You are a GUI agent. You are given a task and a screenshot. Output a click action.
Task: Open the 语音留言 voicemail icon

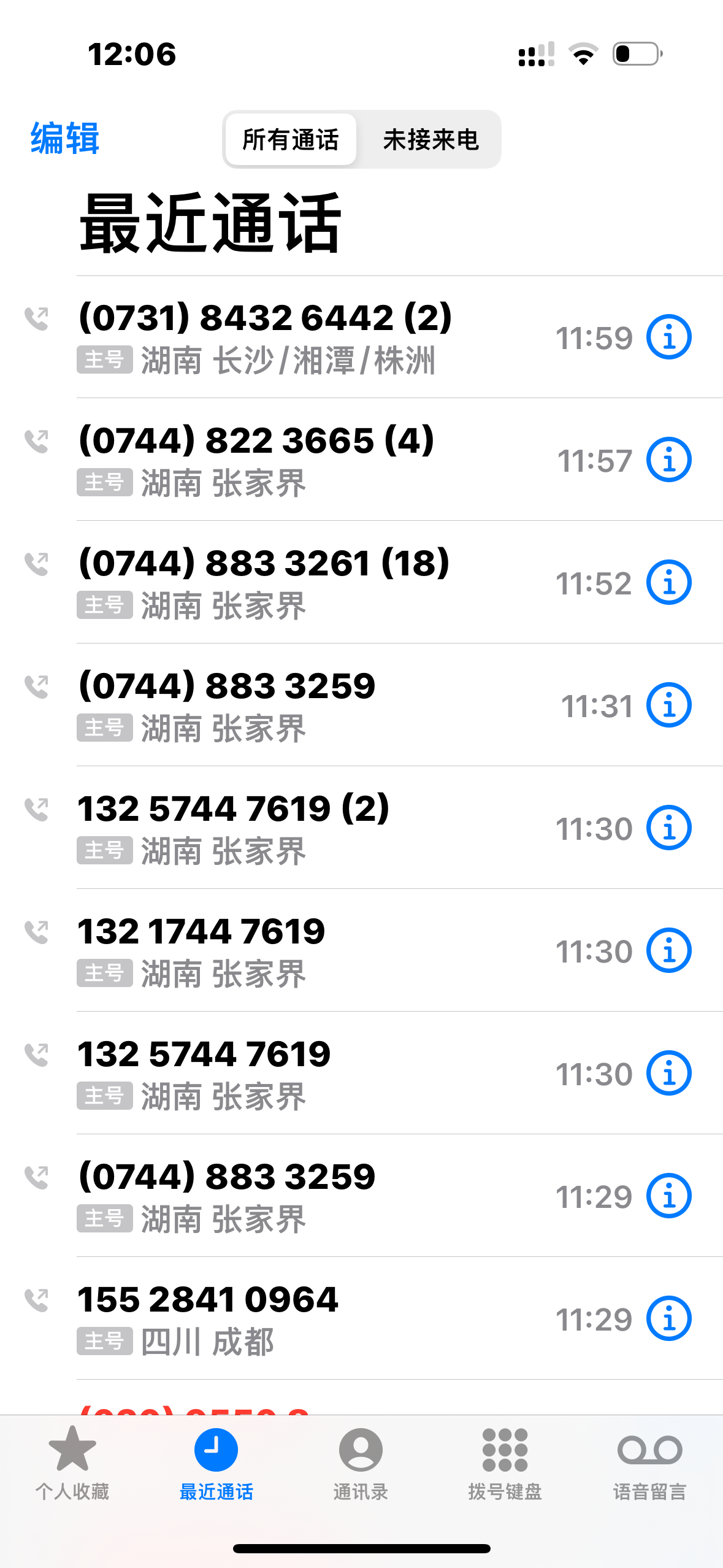(650, 1453)
